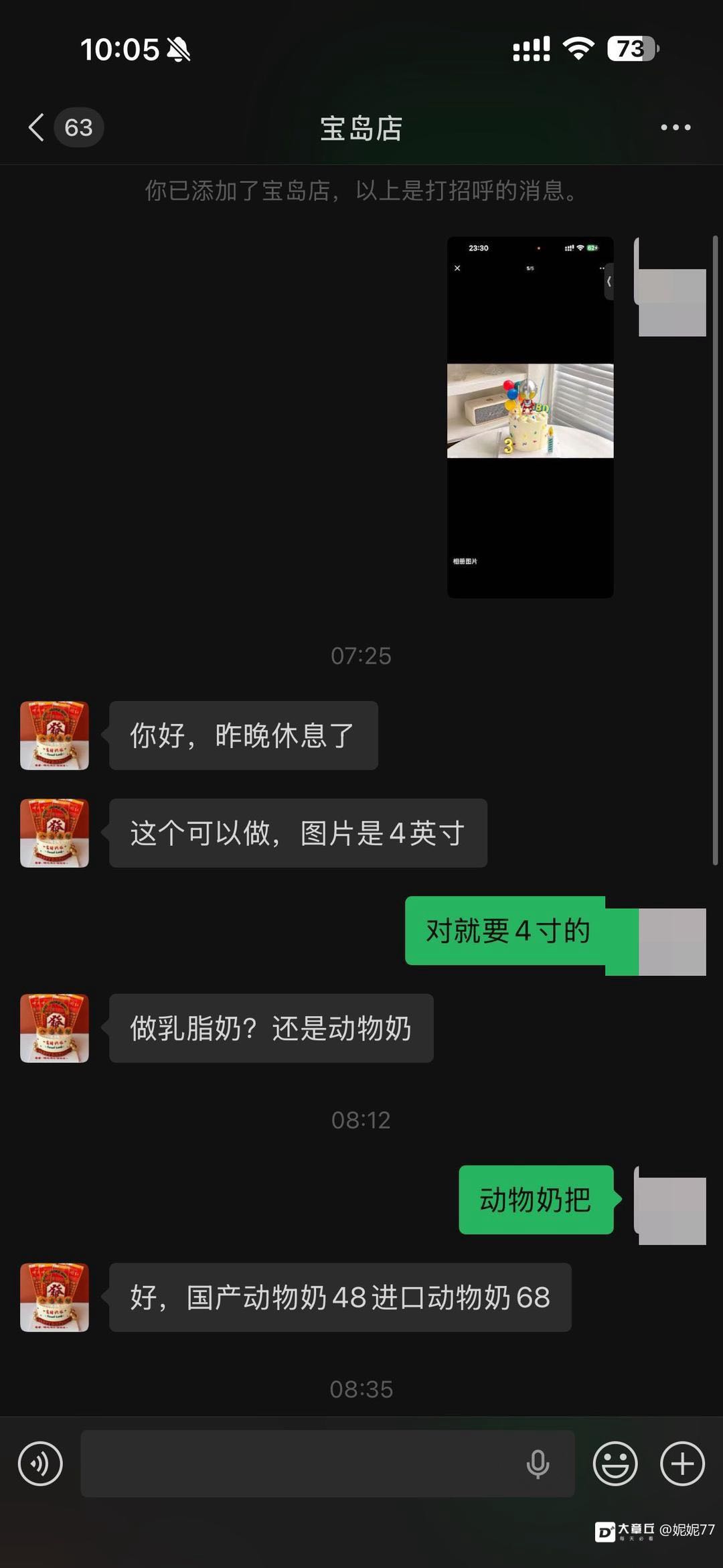Switch to voice message input
The width and height of the screenshot is (723, 1568).
pyautogui.click(x=40, y=1464)
